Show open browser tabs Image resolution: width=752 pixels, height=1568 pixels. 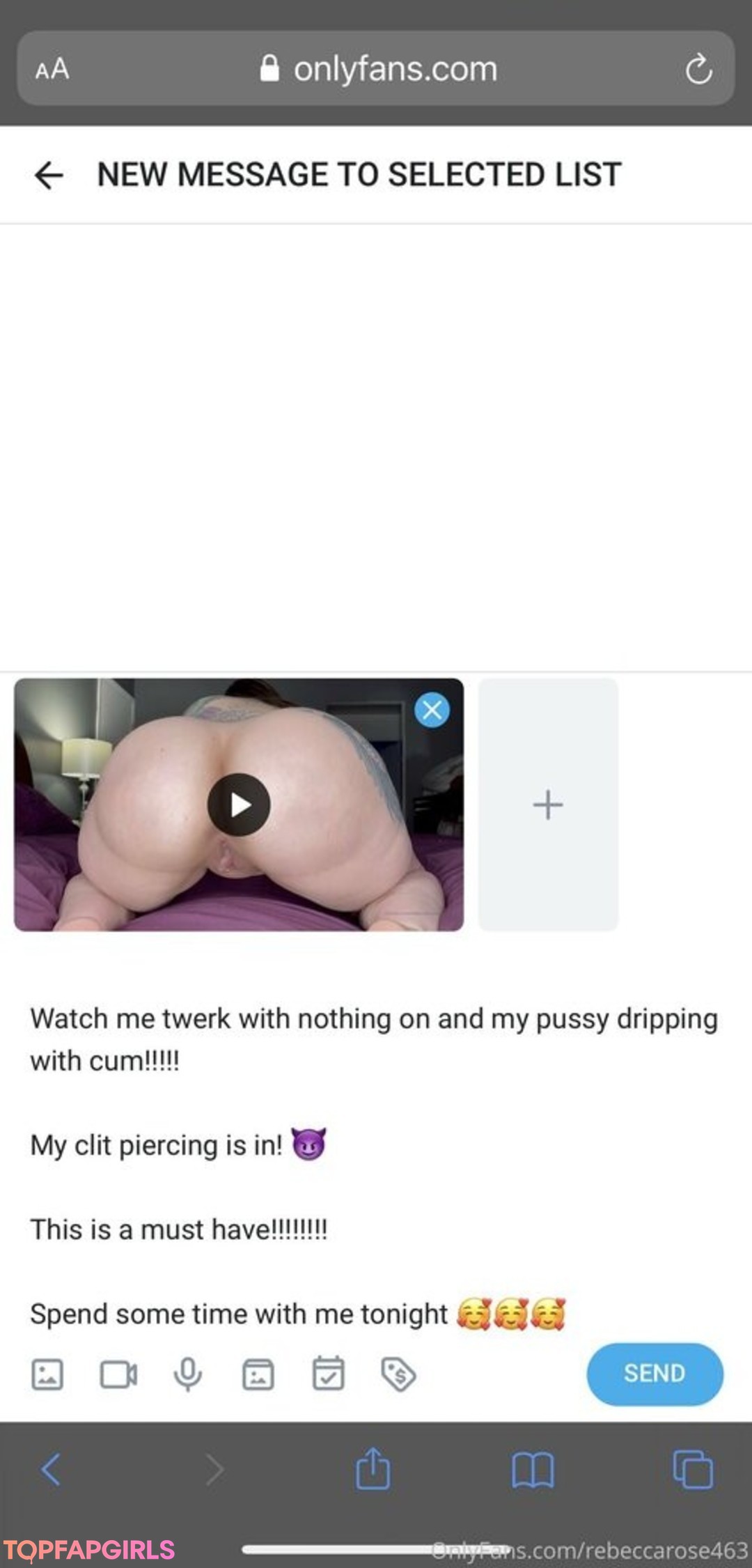pyautogui.click(x=693, y=1470)
